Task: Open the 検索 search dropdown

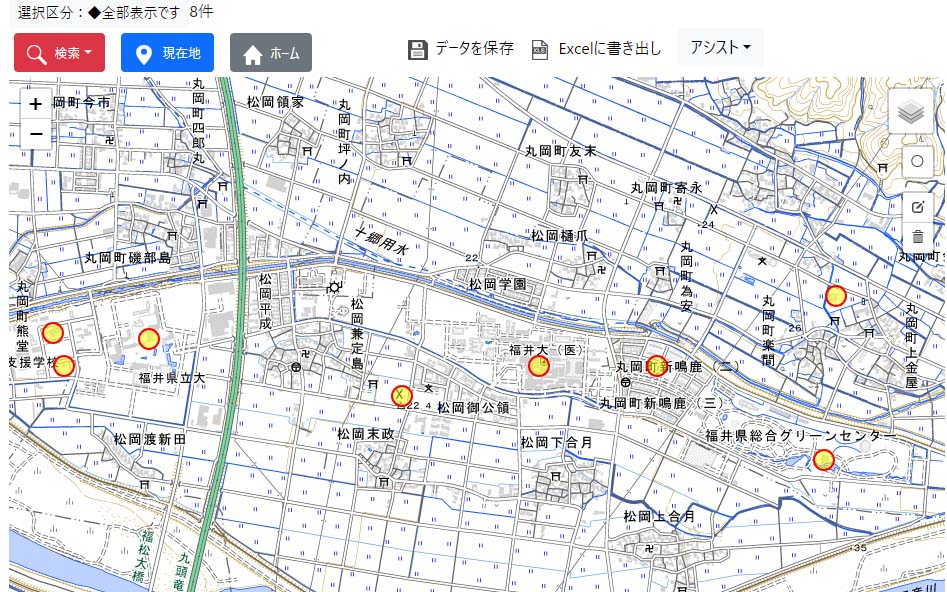Action: tap(59, 53)
